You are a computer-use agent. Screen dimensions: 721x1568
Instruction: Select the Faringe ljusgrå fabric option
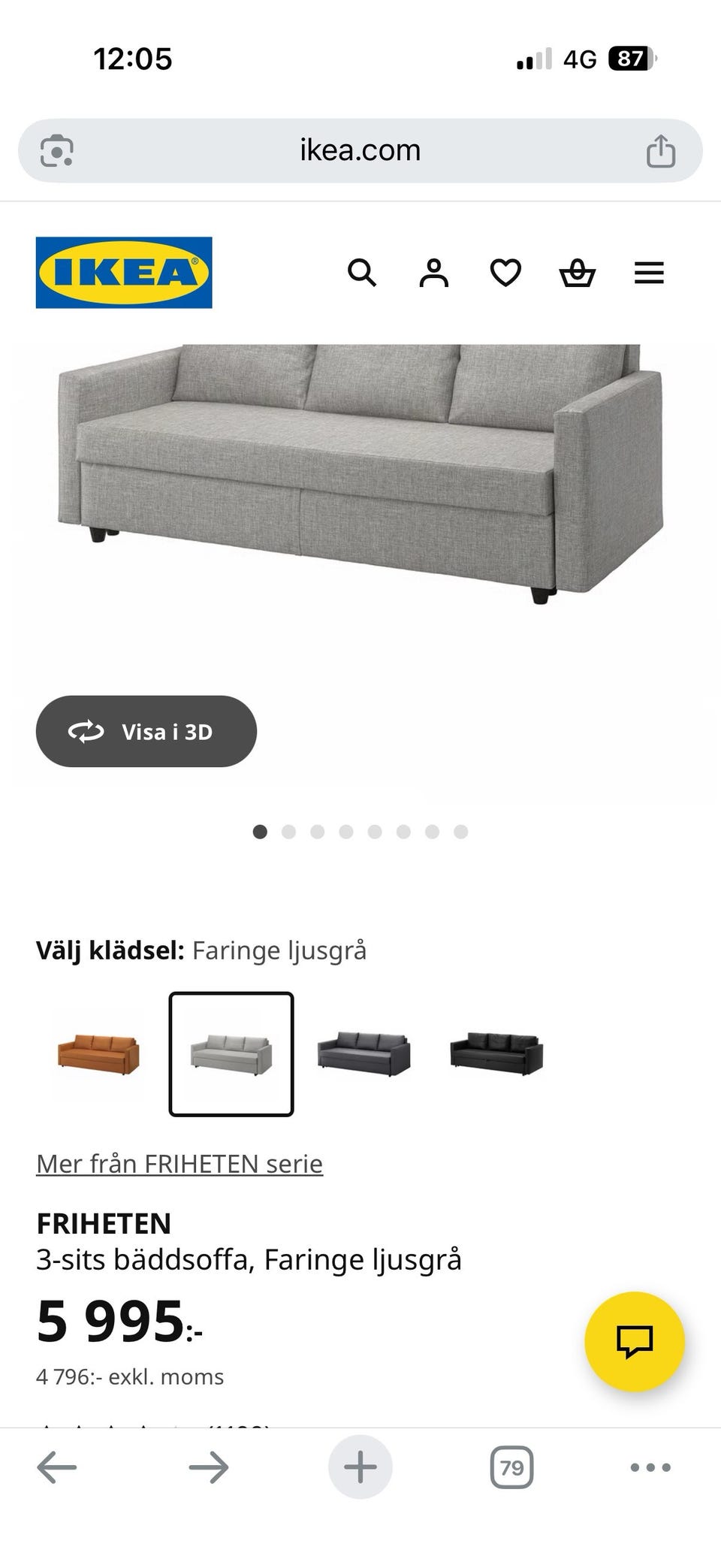coord(231,1052)
